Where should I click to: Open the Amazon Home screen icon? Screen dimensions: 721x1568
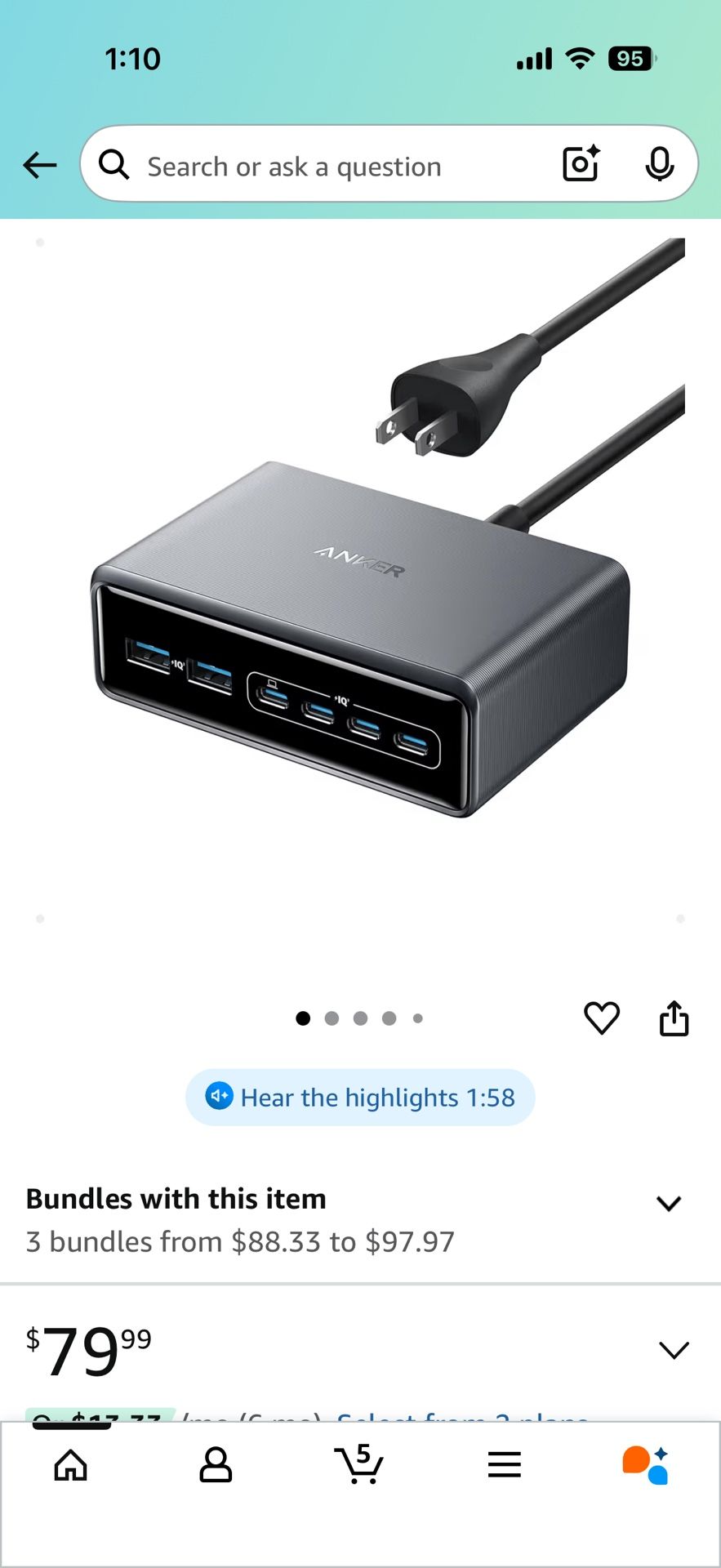pyautogui.click(x=70, y=1464)
